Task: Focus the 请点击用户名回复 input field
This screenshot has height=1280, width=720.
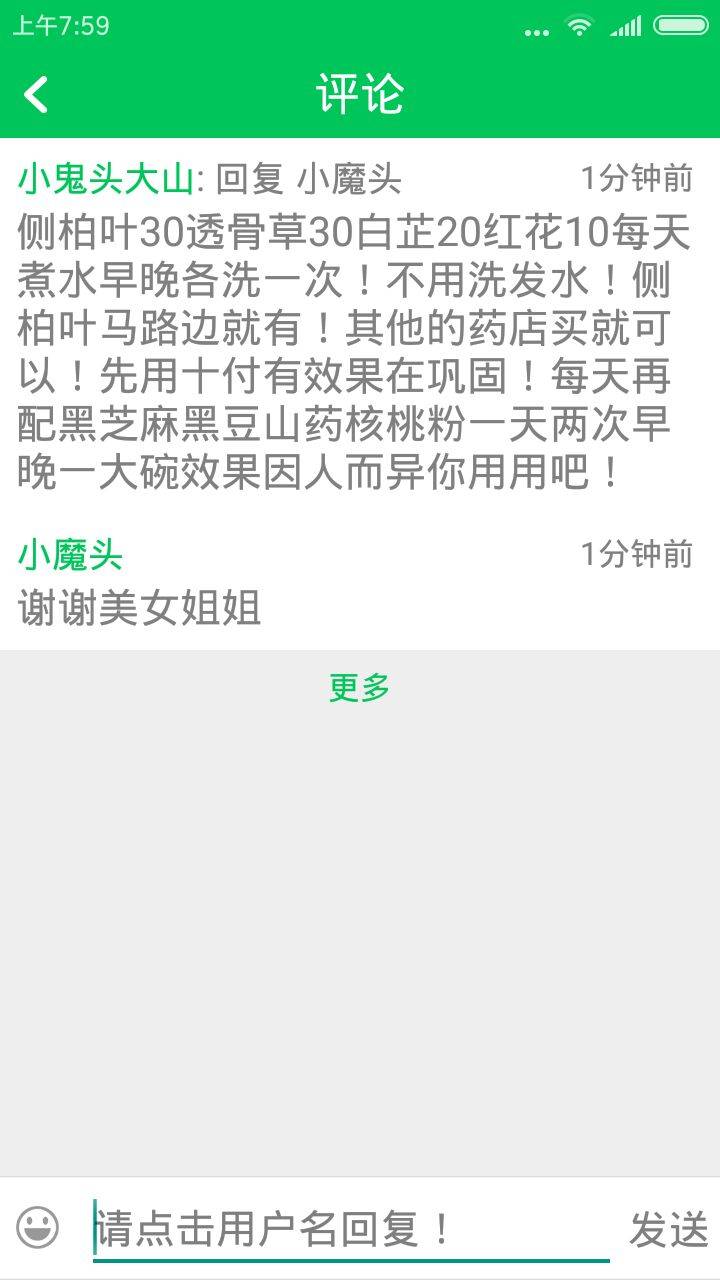Action: [350, 1228]
